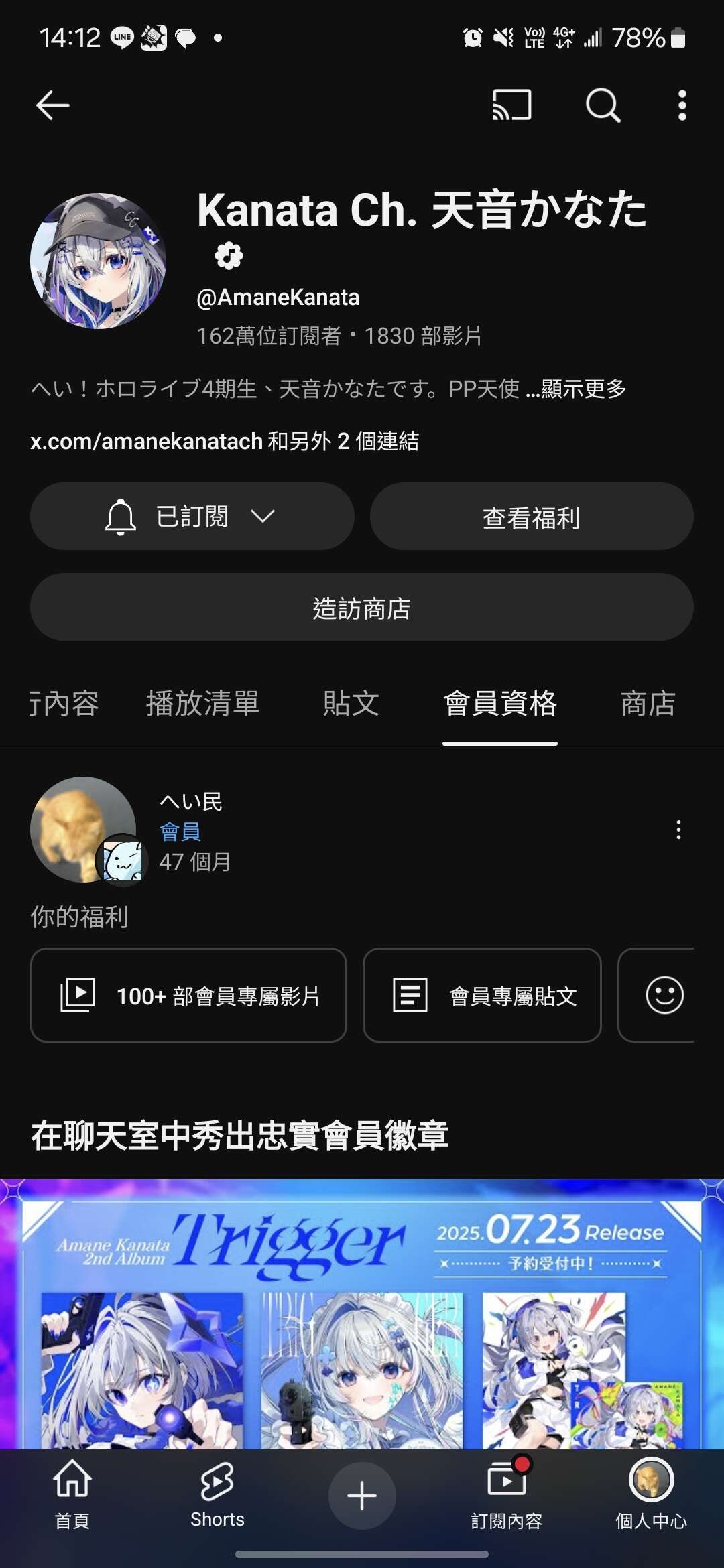Expand channel description with 顯示更多

pyautogui.click(x=583, y=389)
